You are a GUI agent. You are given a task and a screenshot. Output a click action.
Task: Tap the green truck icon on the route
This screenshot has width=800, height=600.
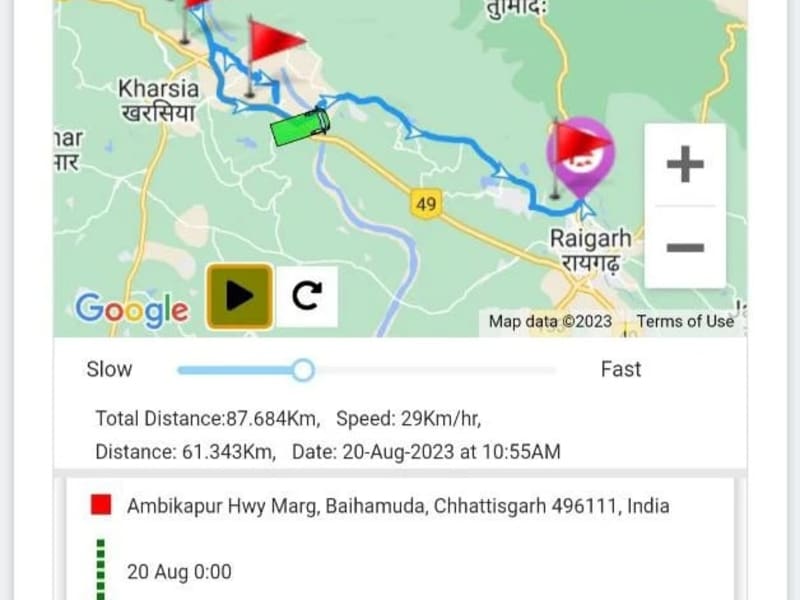tap(300, 127)
